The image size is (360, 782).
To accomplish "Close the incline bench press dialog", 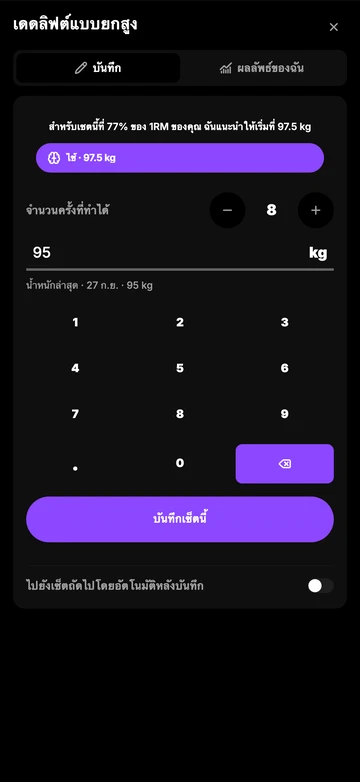I will point(334,27).
